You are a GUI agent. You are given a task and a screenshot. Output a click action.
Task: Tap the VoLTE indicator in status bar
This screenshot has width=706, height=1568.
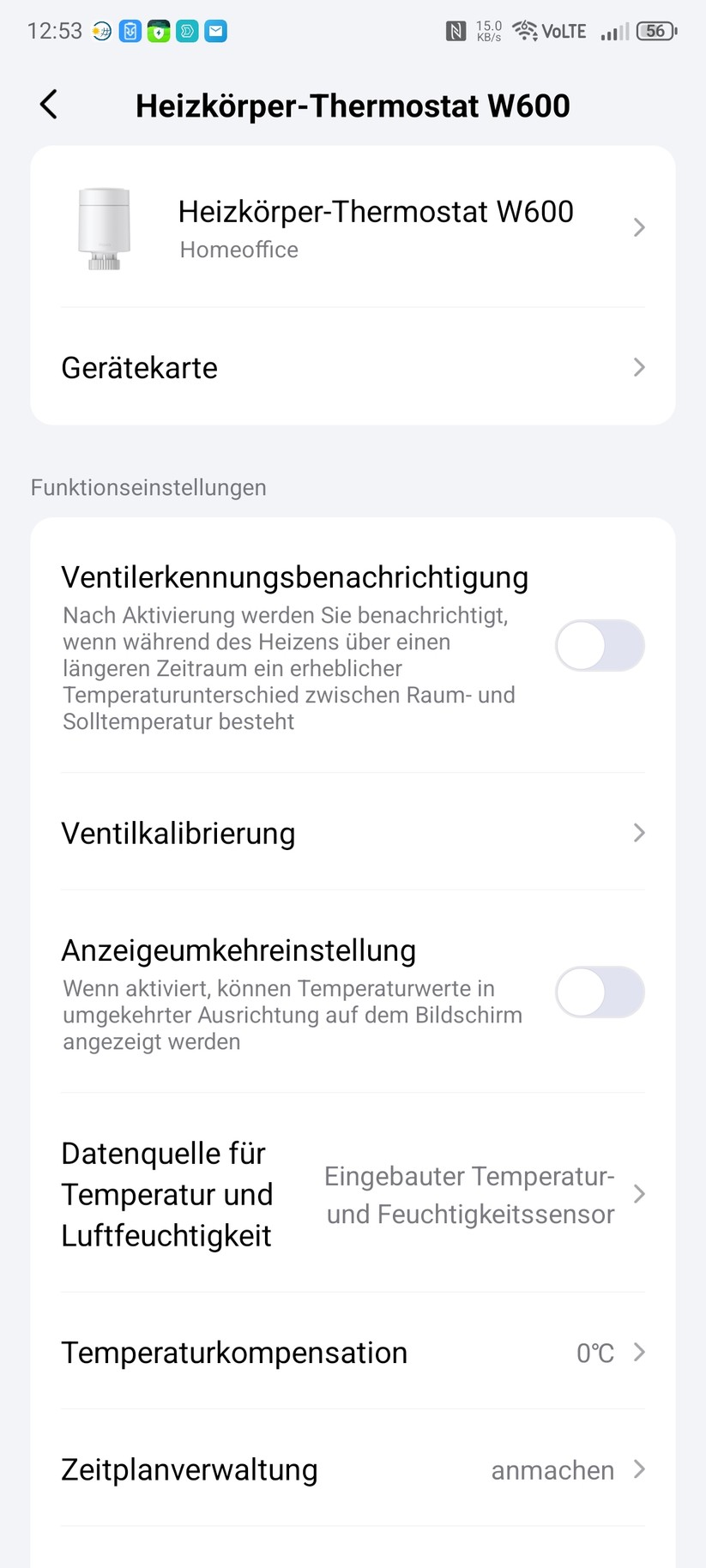(563, 31)
